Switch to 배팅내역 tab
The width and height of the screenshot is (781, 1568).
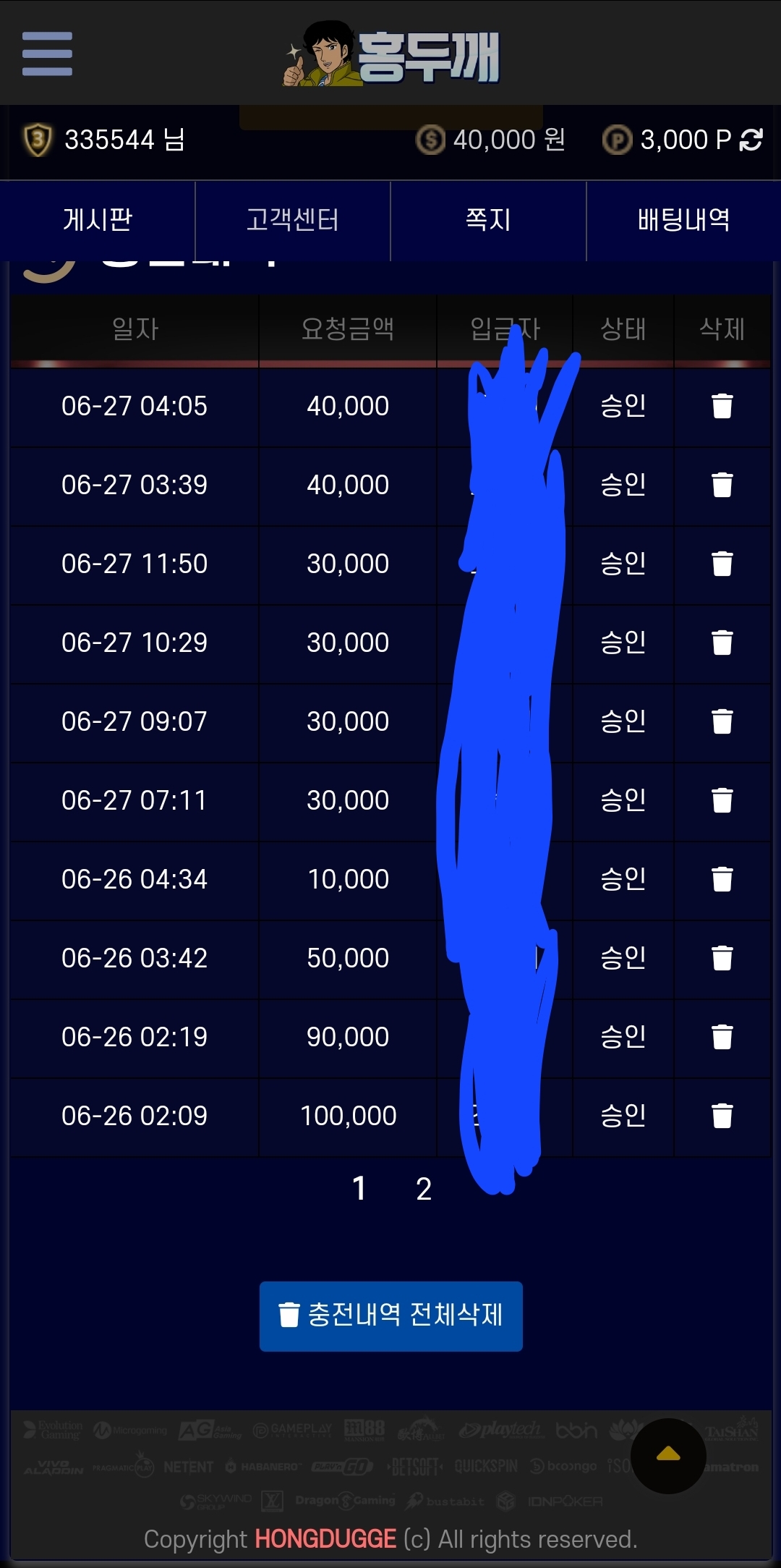point(683,220)
